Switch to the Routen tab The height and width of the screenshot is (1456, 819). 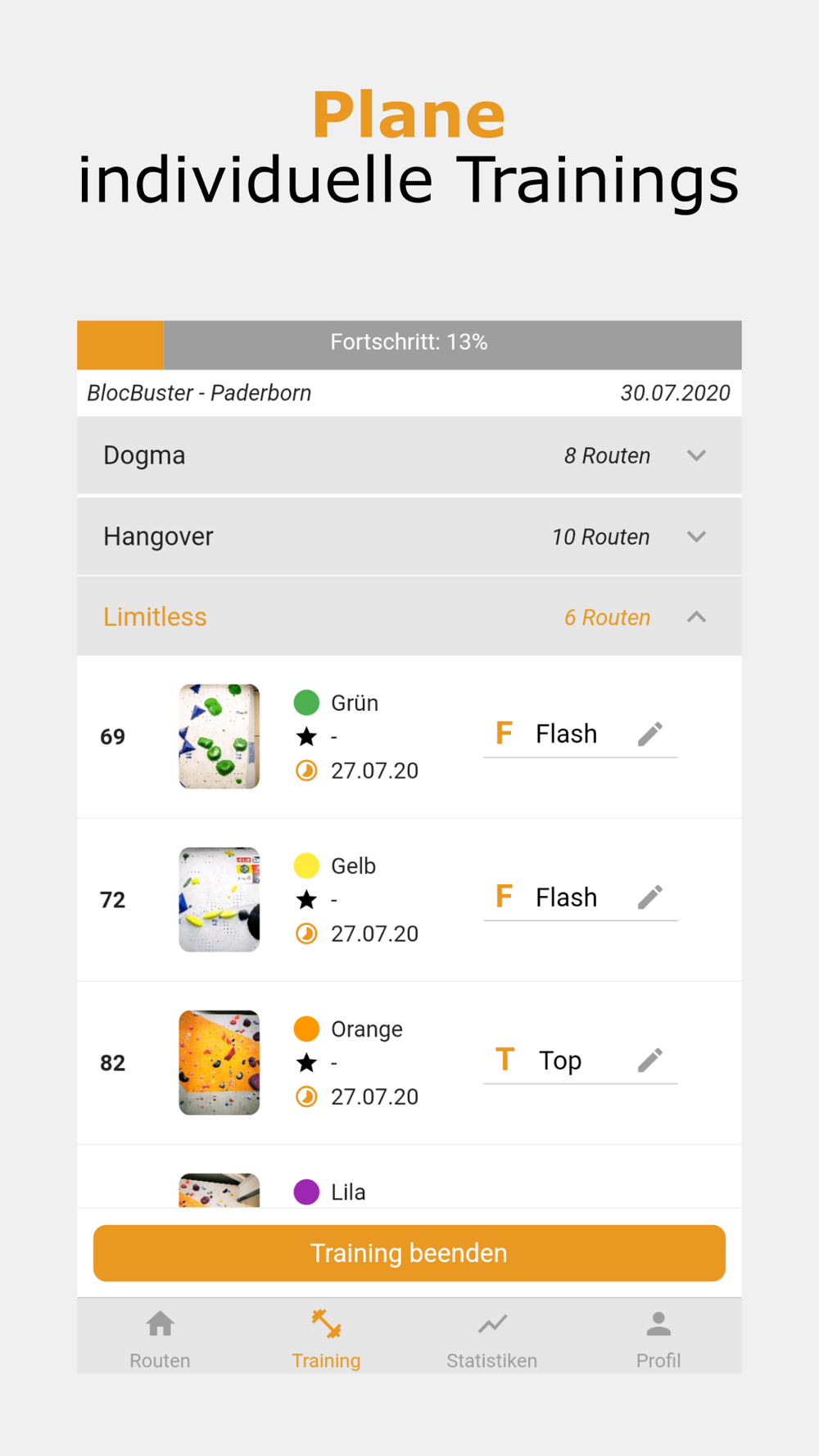161,1339
